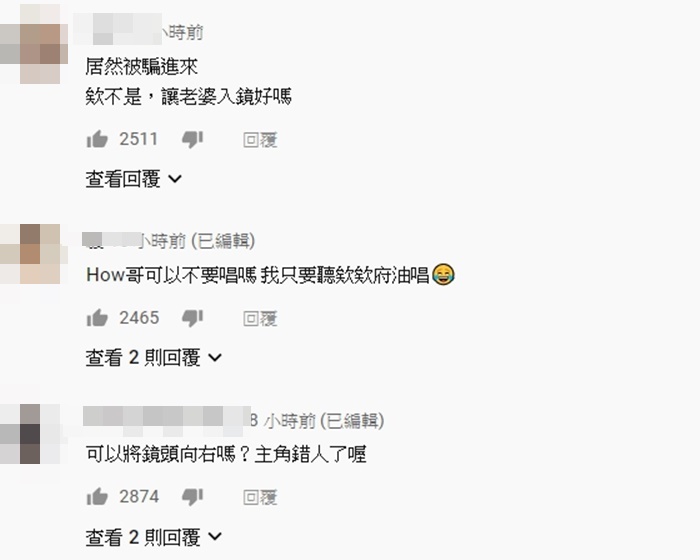
Task: Dislike the How哥 comment
Action: coord(192,318)
